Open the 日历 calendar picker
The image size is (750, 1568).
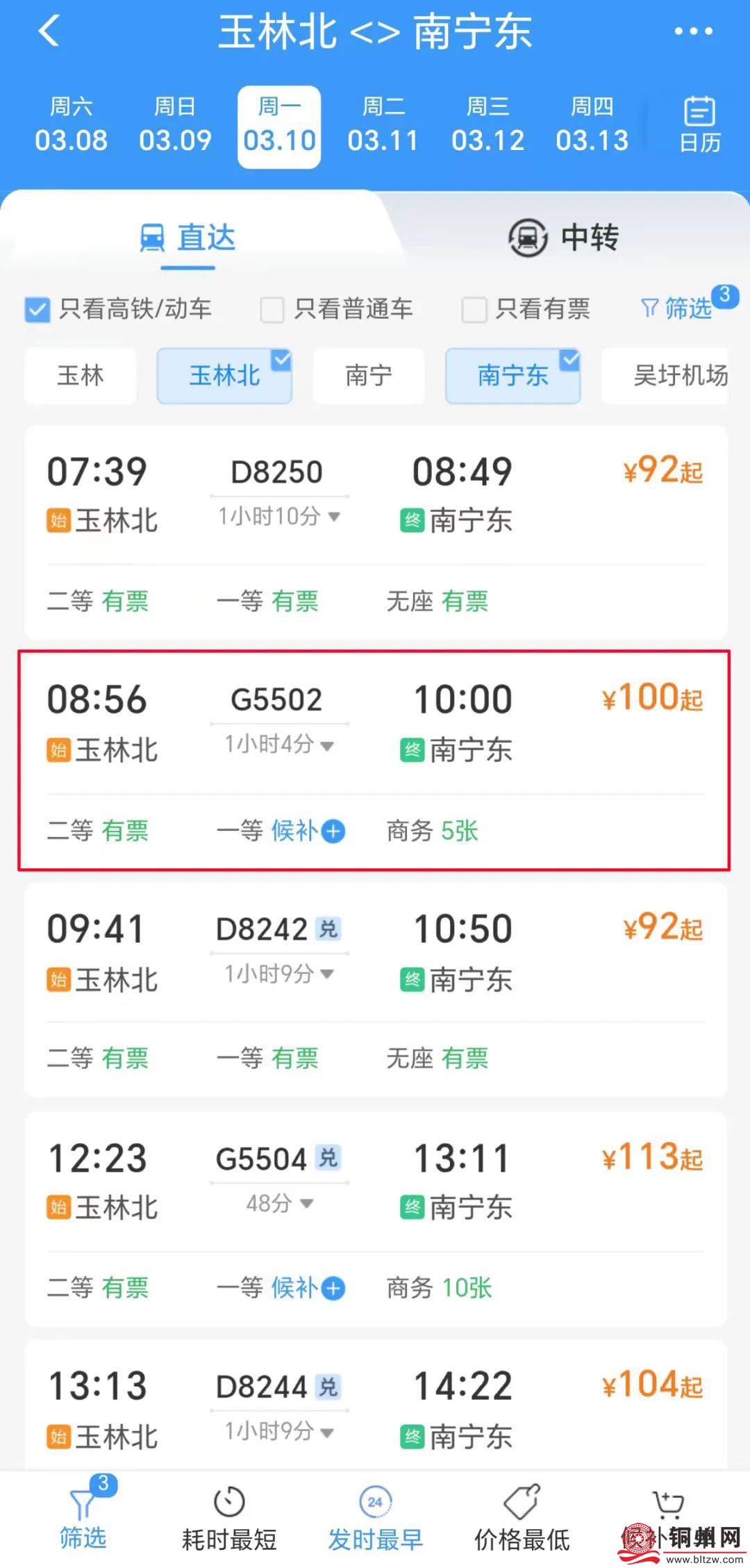tap(699, 125)
